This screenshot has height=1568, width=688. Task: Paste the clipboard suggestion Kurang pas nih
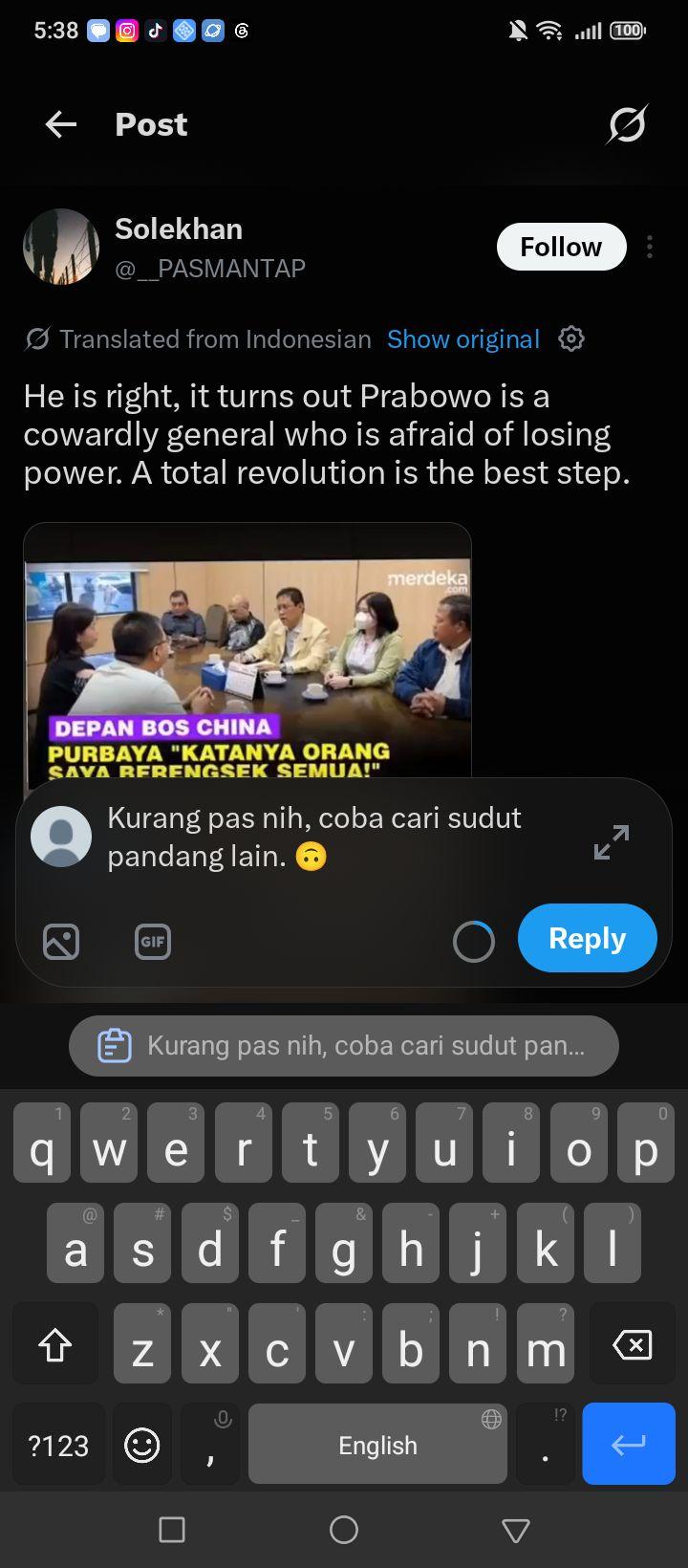pyautogui.click(x=344, y=1046)
